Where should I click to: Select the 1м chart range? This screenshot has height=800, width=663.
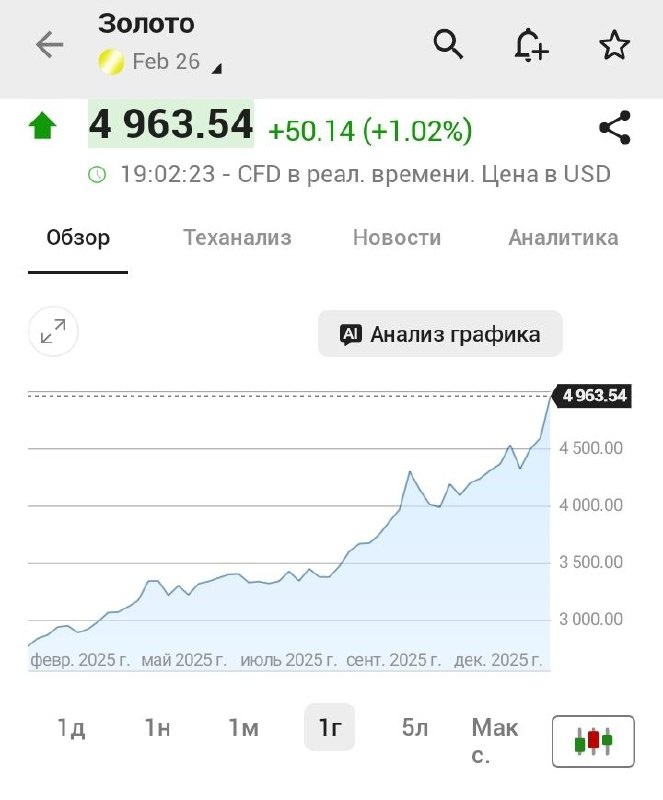coord(243,728)
